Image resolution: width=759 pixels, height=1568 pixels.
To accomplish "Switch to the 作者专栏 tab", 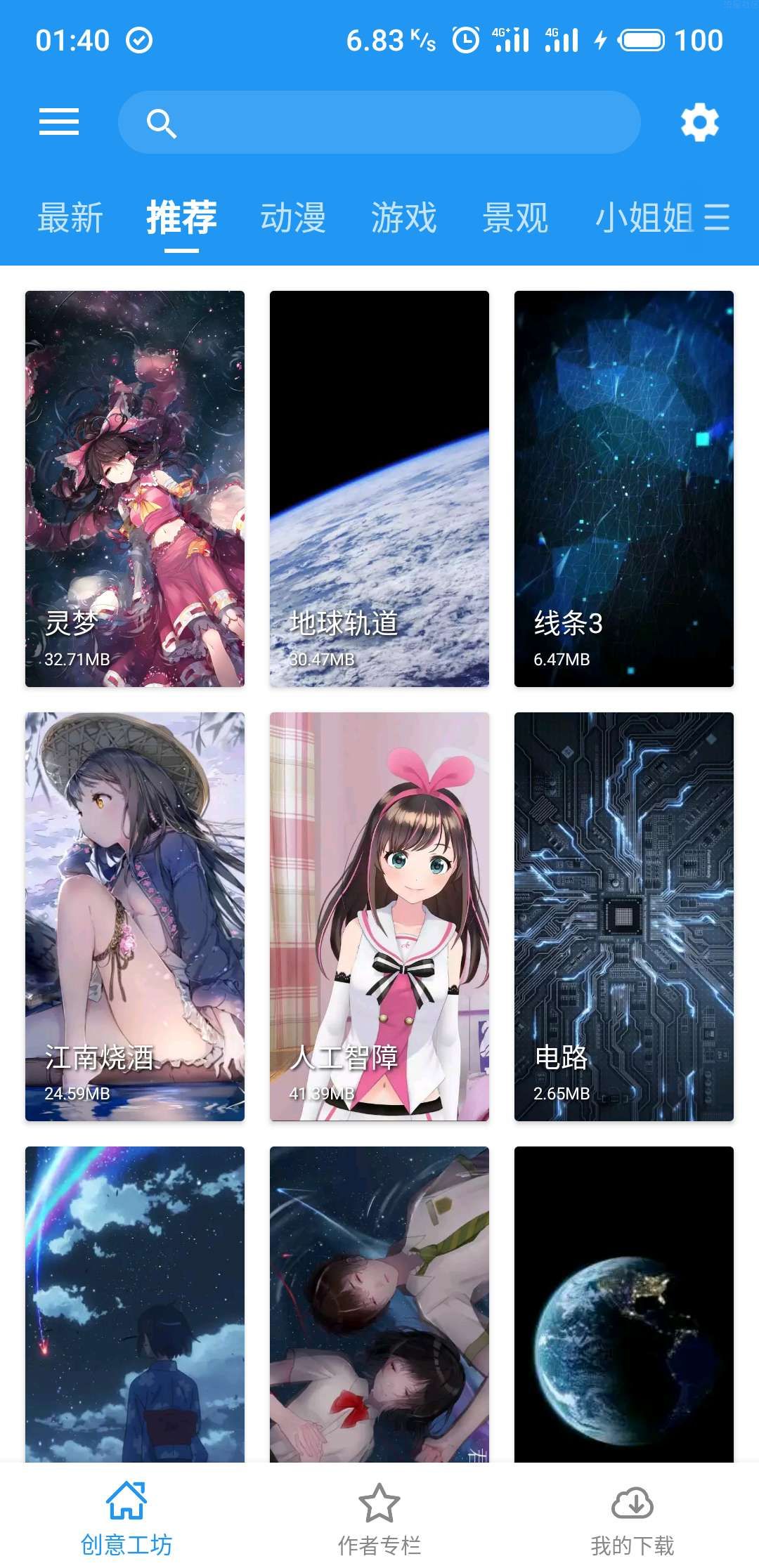I will (379, 1516).
